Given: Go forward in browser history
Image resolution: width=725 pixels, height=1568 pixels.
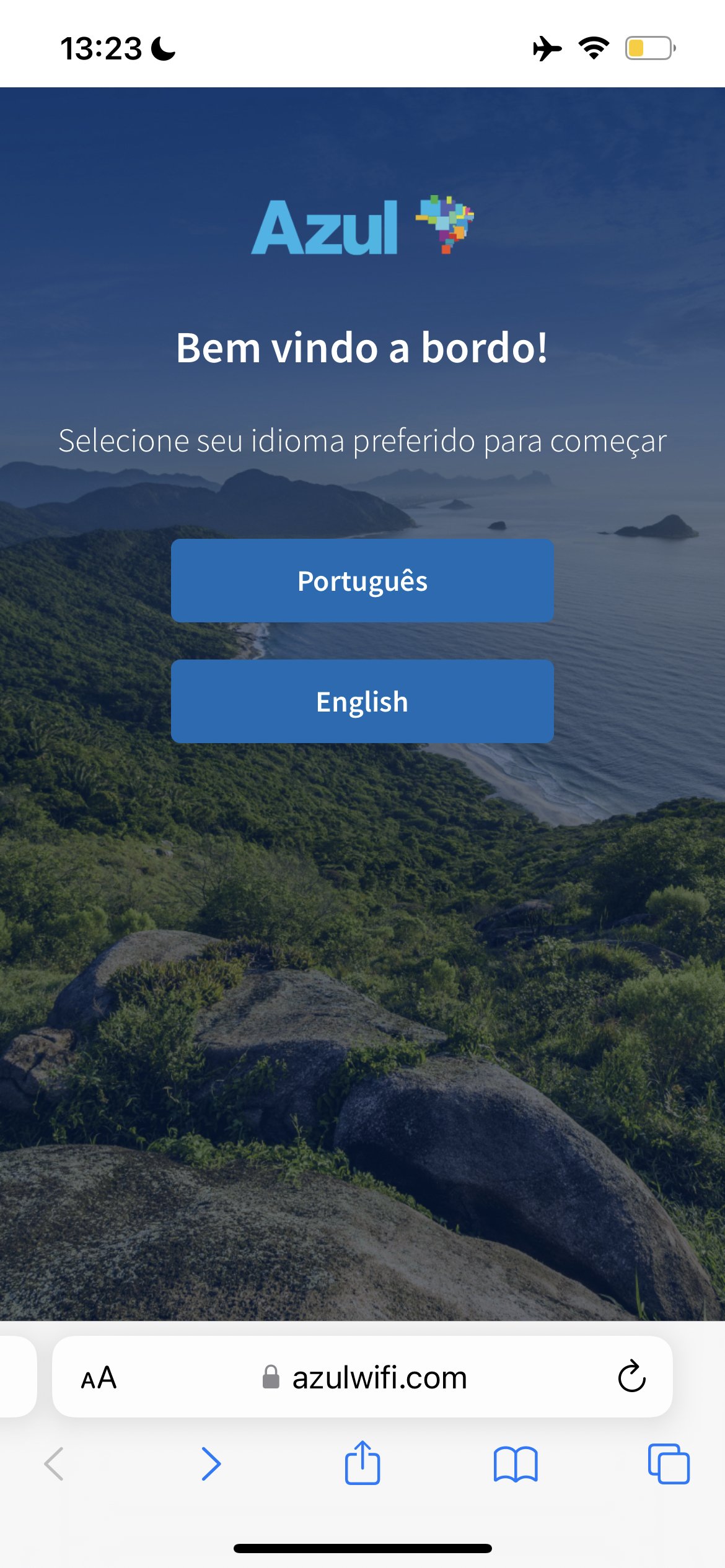Looking at the screenshot, I should click(x=211, y=1464).
